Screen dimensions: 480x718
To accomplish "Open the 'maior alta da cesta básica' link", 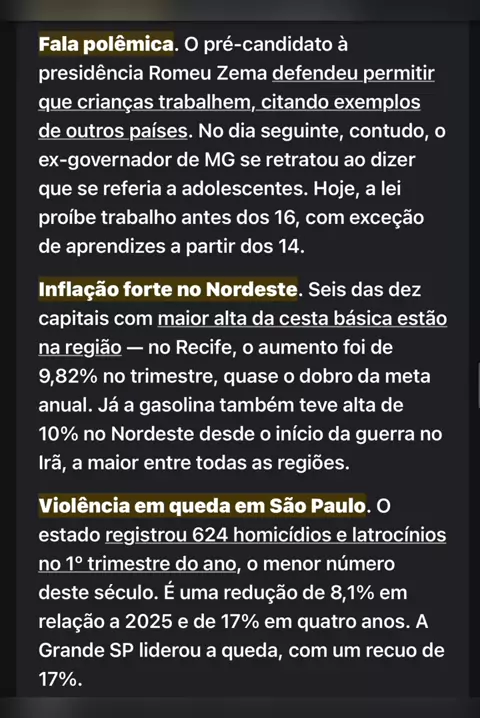I will coord(302,319).
